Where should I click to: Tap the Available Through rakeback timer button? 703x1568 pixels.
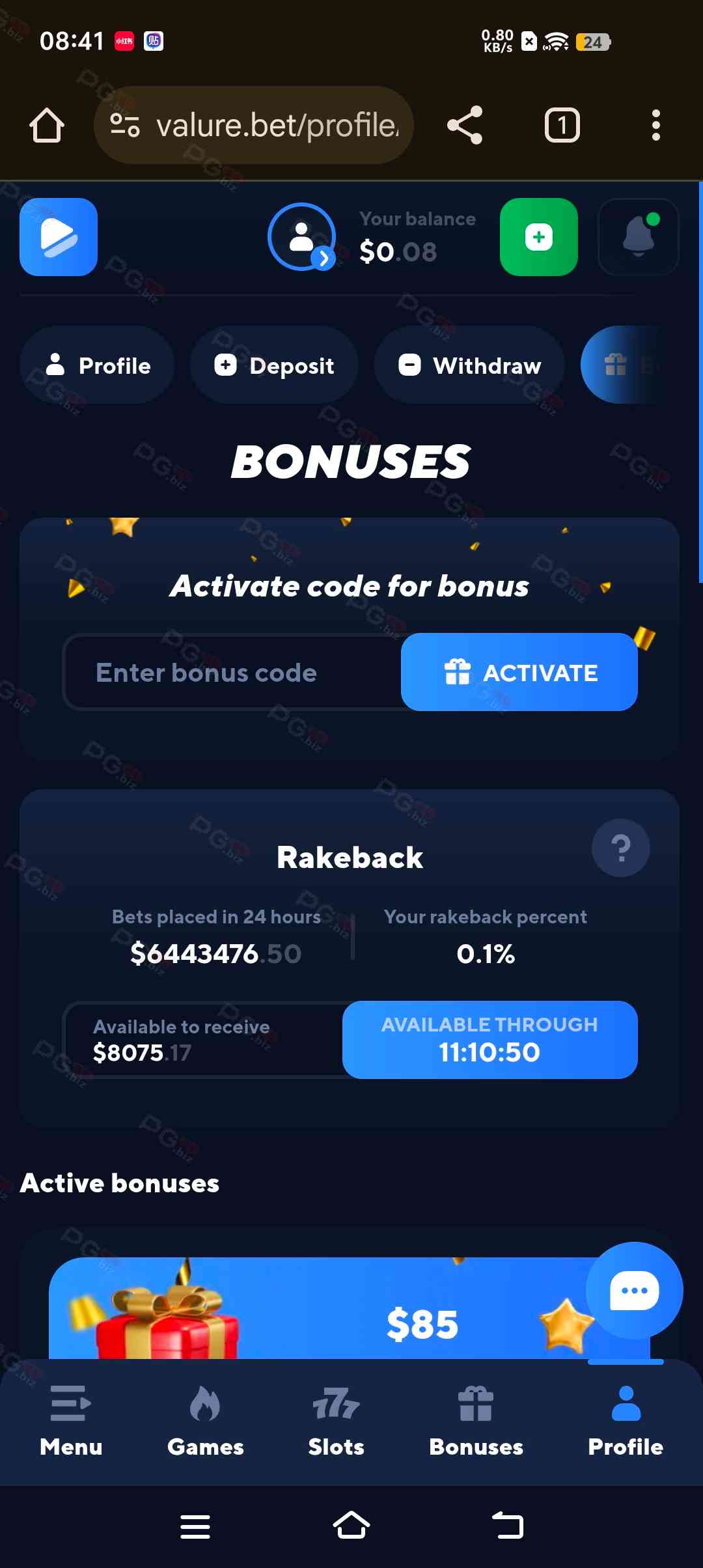(489, 1039)
